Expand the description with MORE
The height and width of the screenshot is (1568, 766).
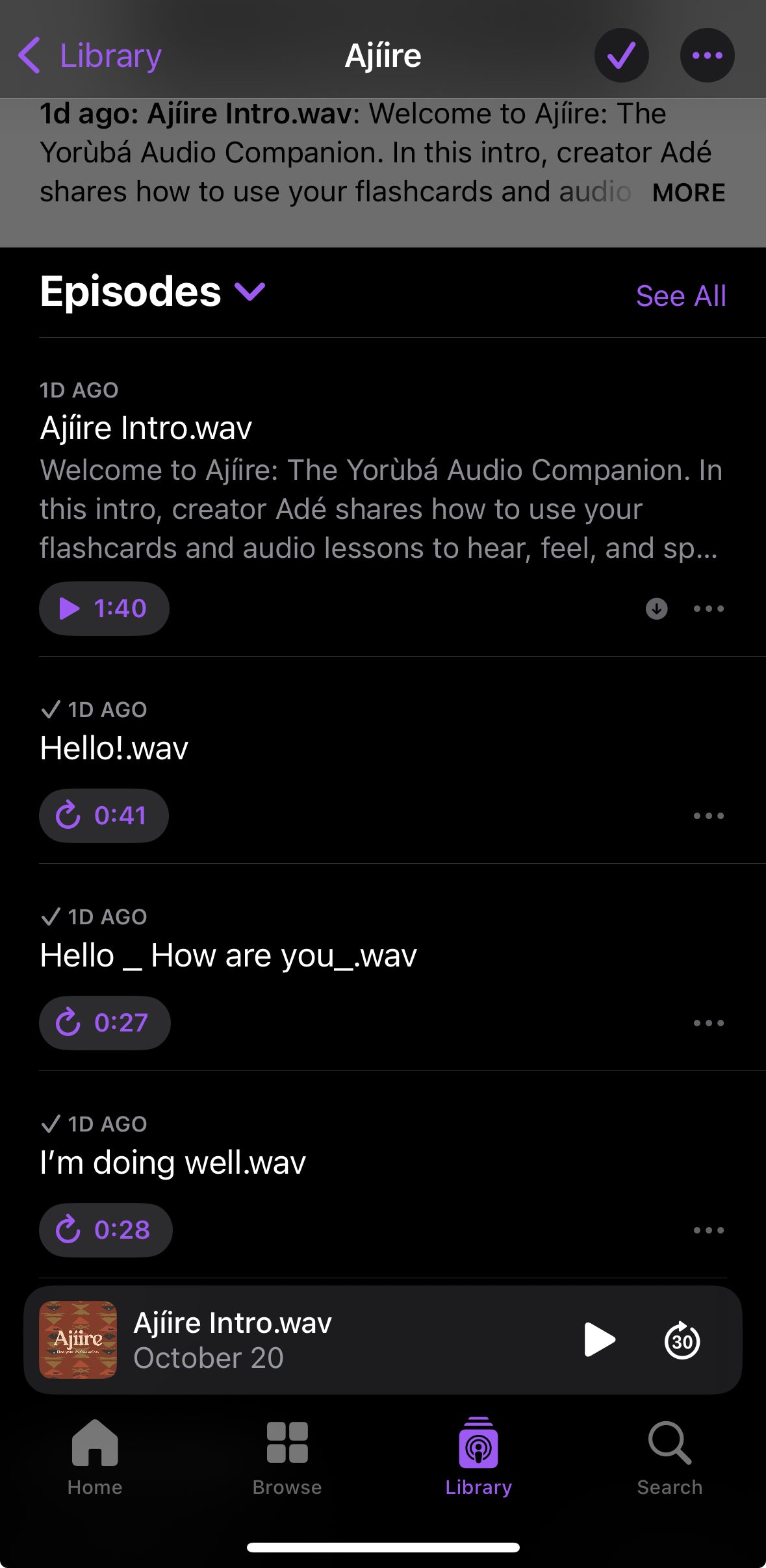tap(688, 193)
